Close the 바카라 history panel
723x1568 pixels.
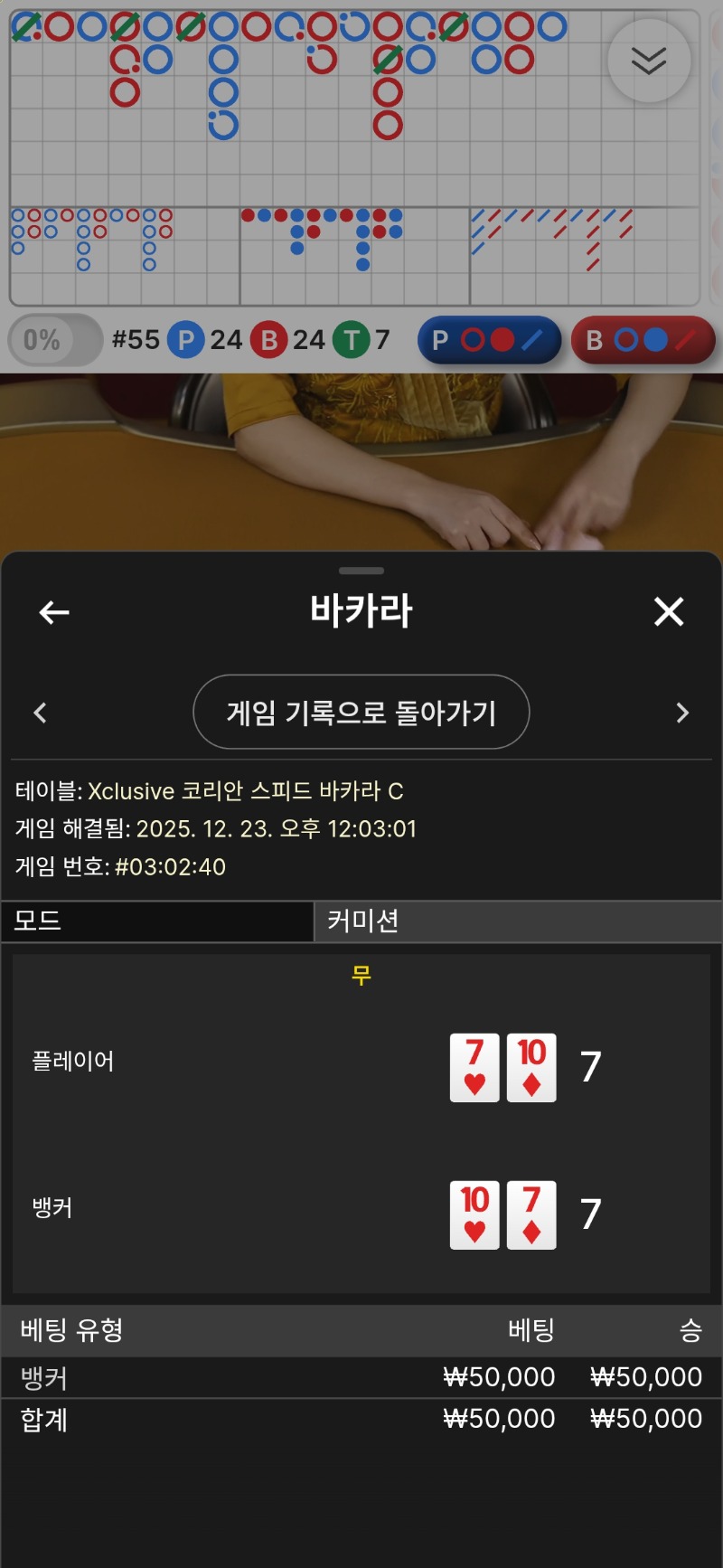pyautogui.click(x=669, y=612)
